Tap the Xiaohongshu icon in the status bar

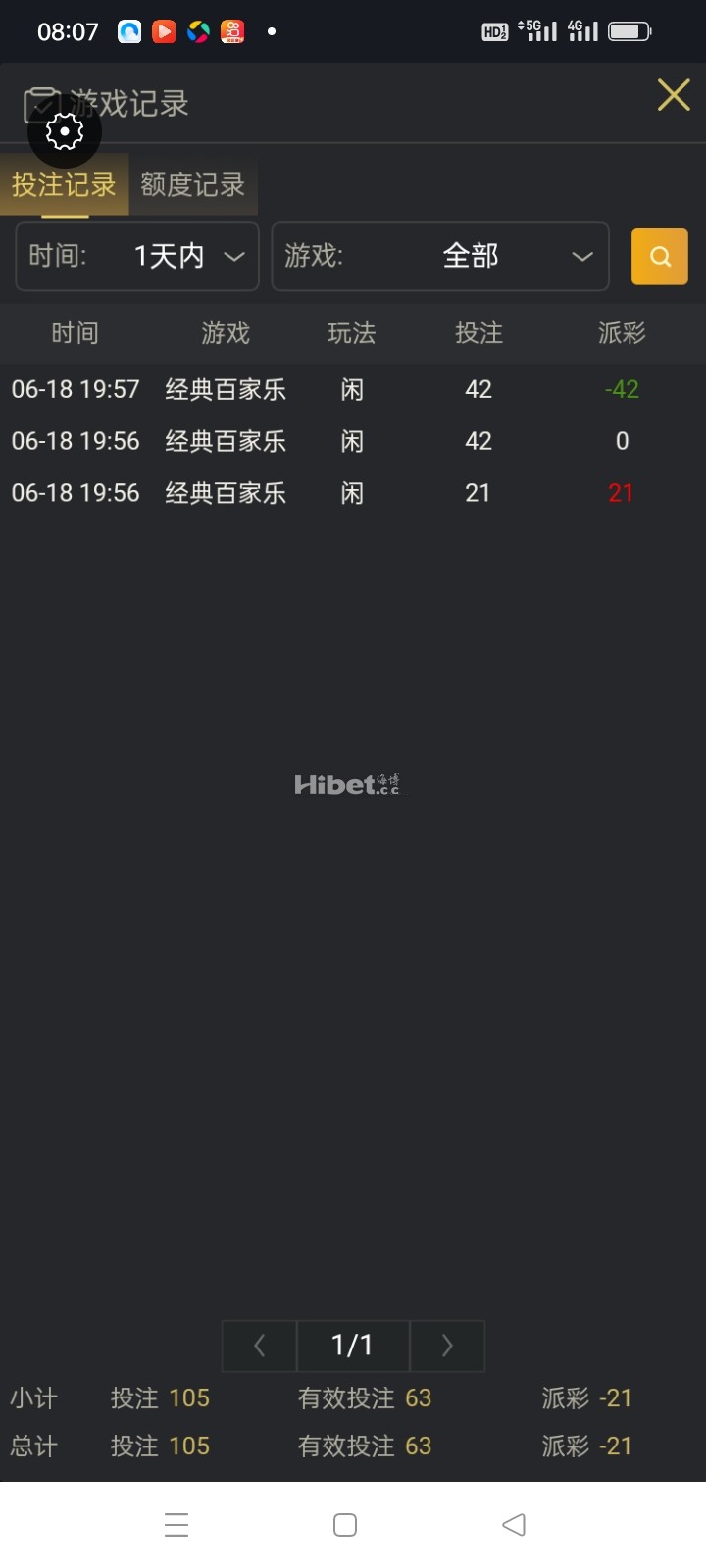[232, 31]
